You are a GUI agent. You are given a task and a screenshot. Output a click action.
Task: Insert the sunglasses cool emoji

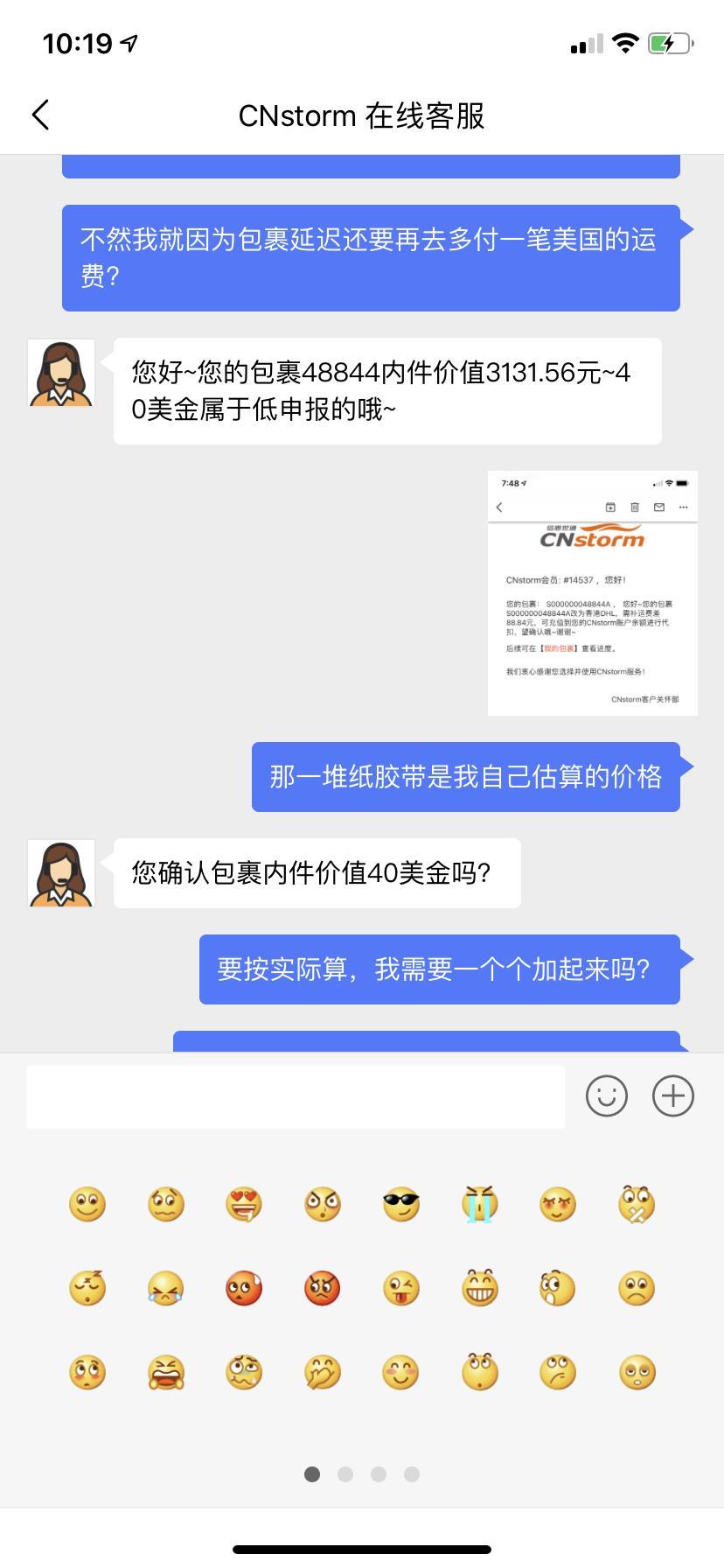(401, 1205)
